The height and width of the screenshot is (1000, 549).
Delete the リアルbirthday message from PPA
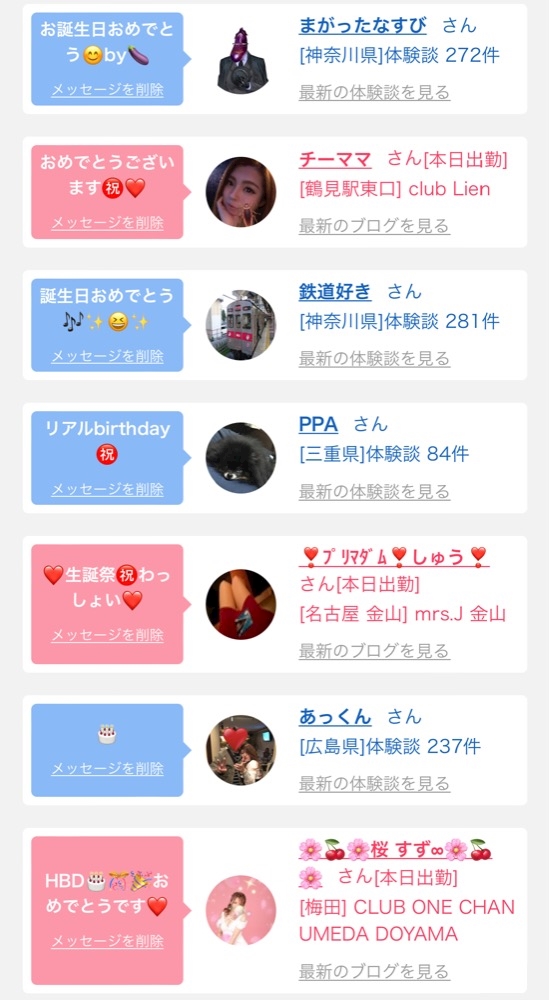coord(107,489)
